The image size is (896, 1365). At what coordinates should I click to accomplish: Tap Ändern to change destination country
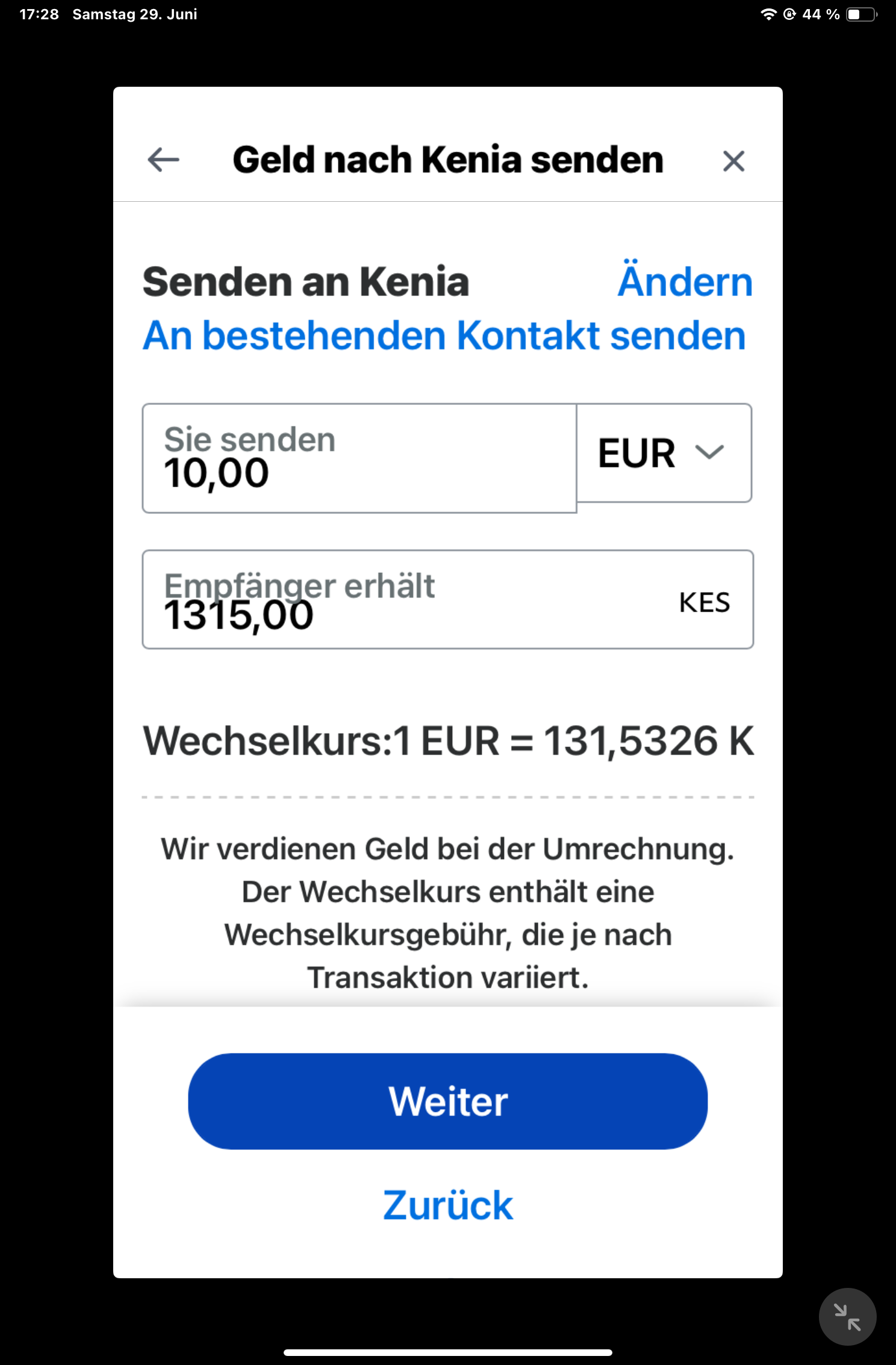pyautogui.click(x=685, y=281)
